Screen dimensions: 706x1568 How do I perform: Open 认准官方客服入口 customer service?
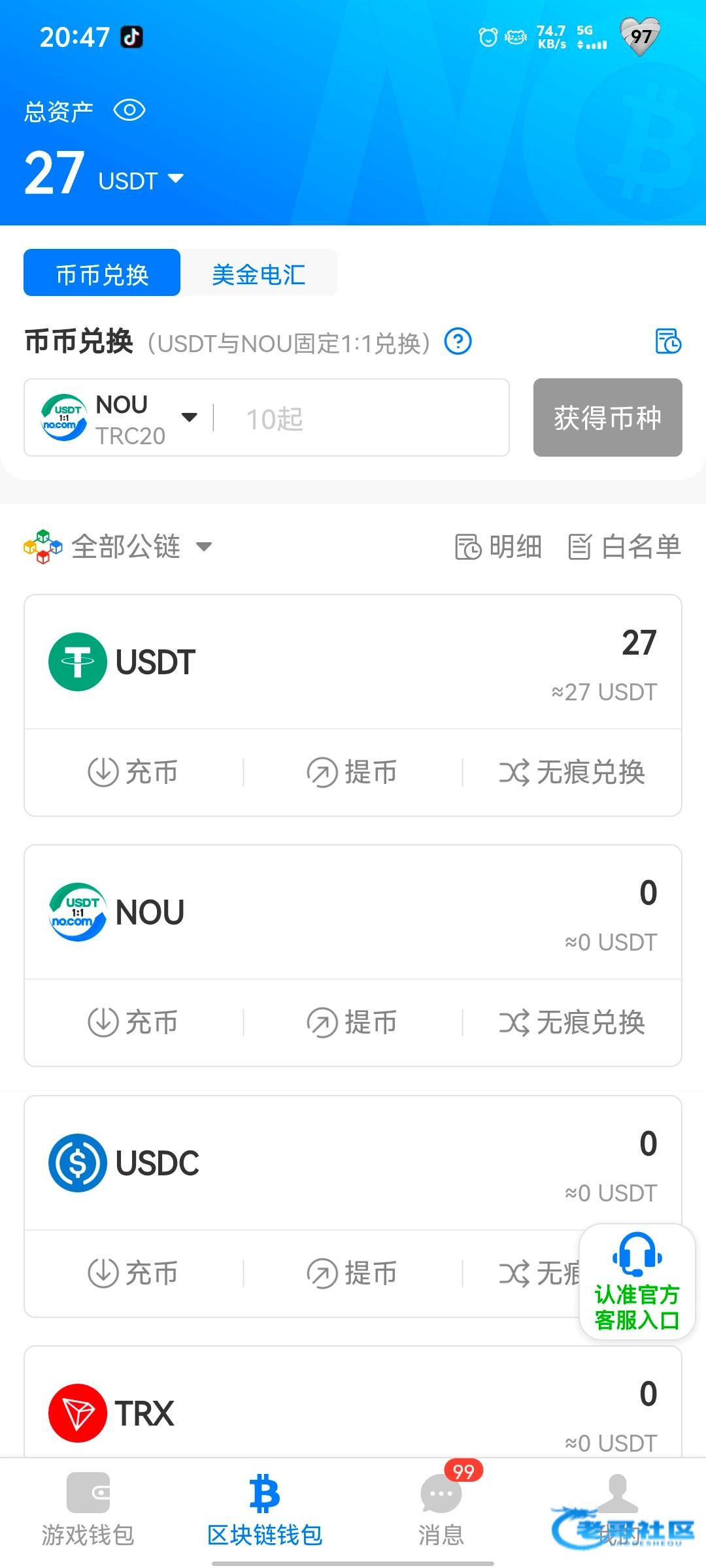pos(637,1282)
